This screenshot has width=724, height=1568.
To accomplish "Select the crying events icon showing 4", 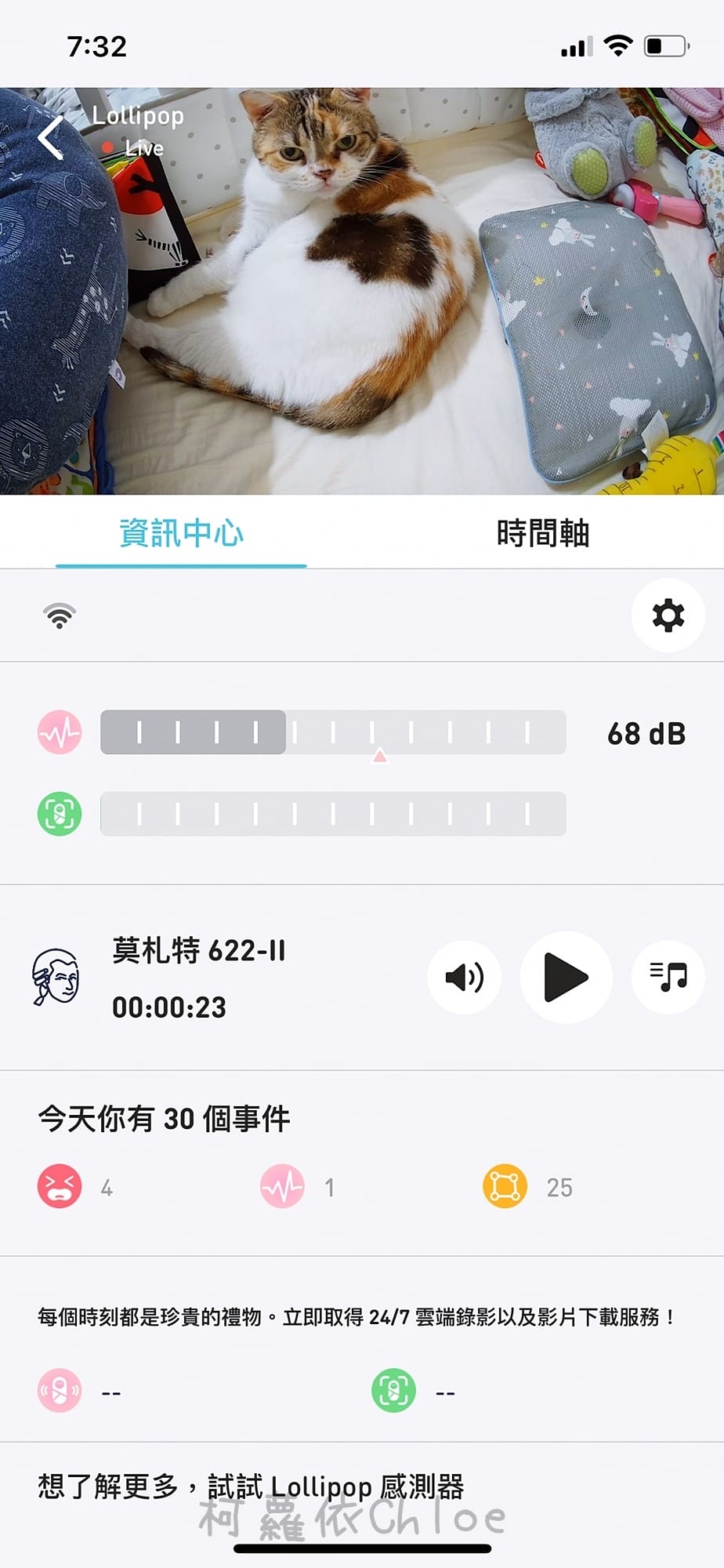I will (59, 1186).
